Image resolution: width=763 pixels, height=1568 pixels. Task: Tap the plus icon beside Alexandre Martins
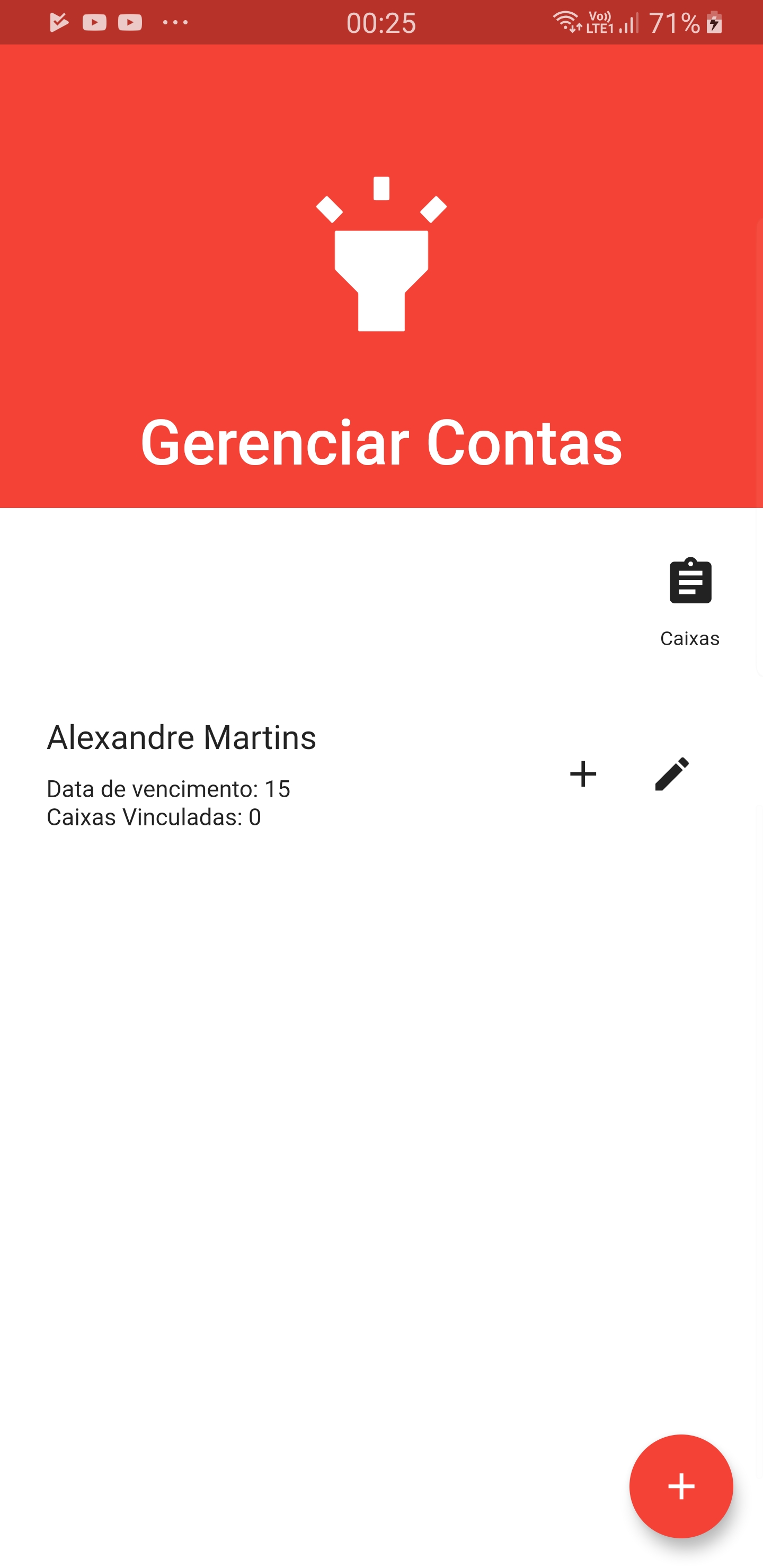[583, 774]
